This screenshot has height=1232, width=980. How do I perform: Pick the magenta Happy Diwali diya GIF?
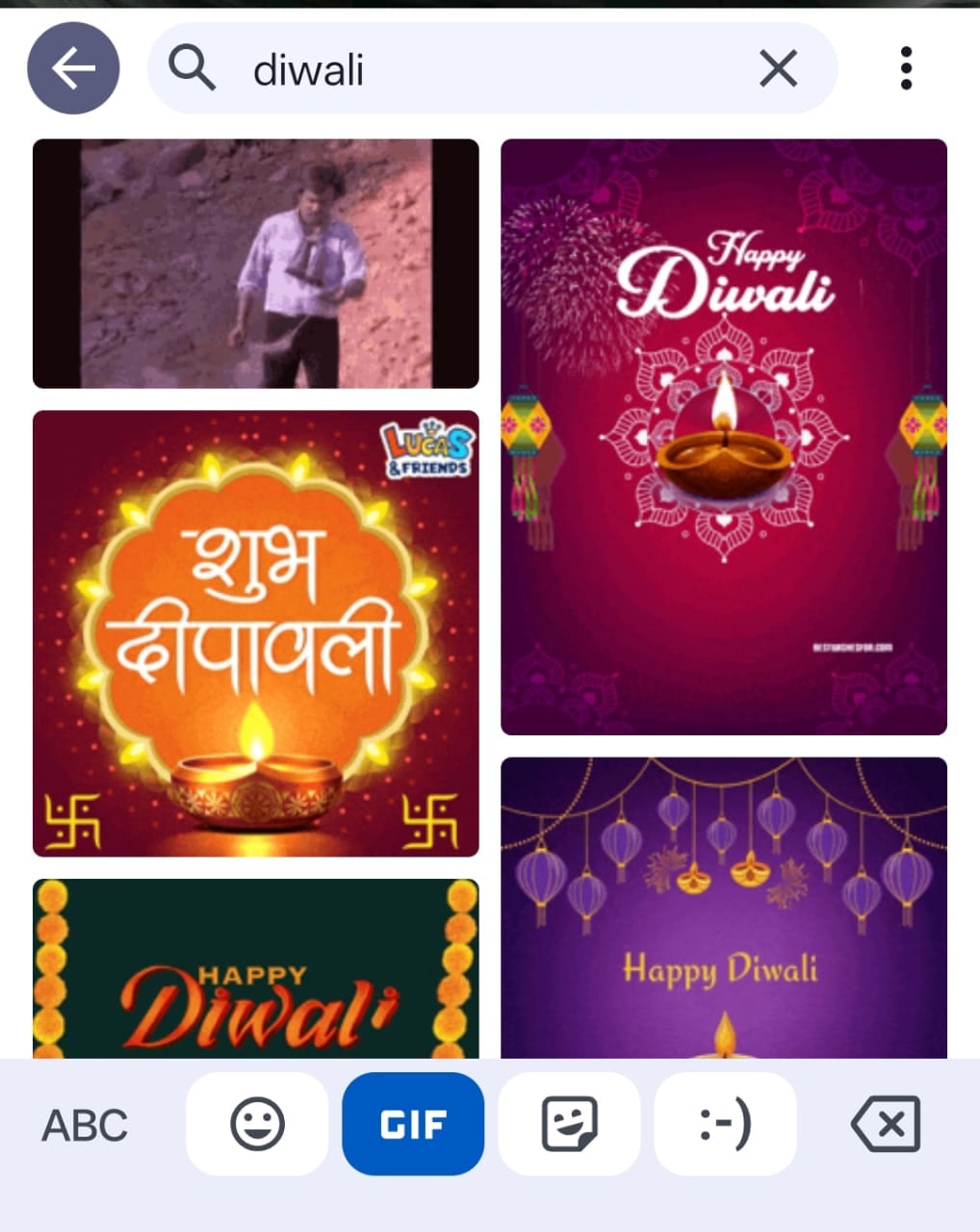[723, 437]
